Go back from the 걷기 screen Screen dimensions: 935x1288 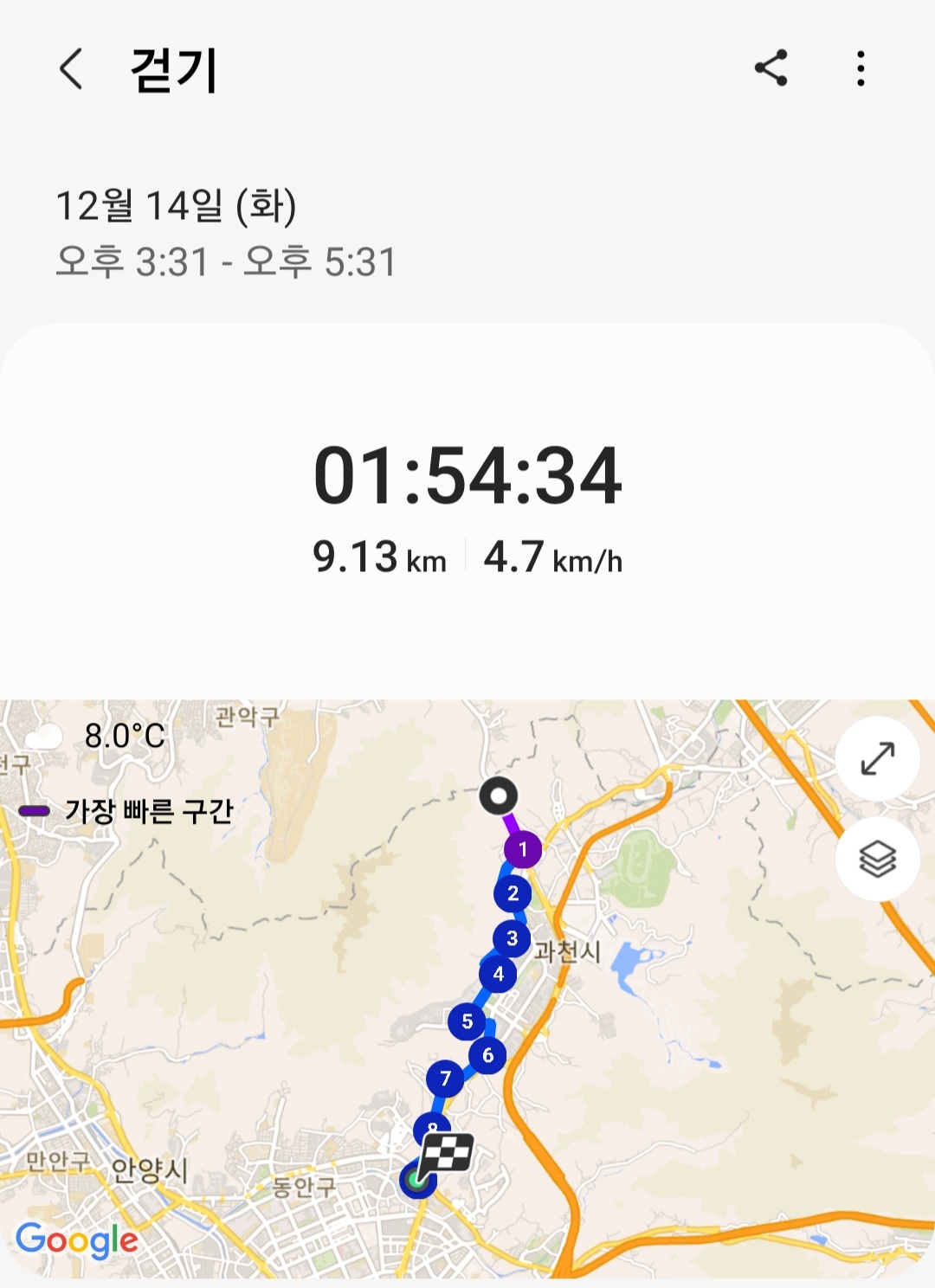pos(71,68)
